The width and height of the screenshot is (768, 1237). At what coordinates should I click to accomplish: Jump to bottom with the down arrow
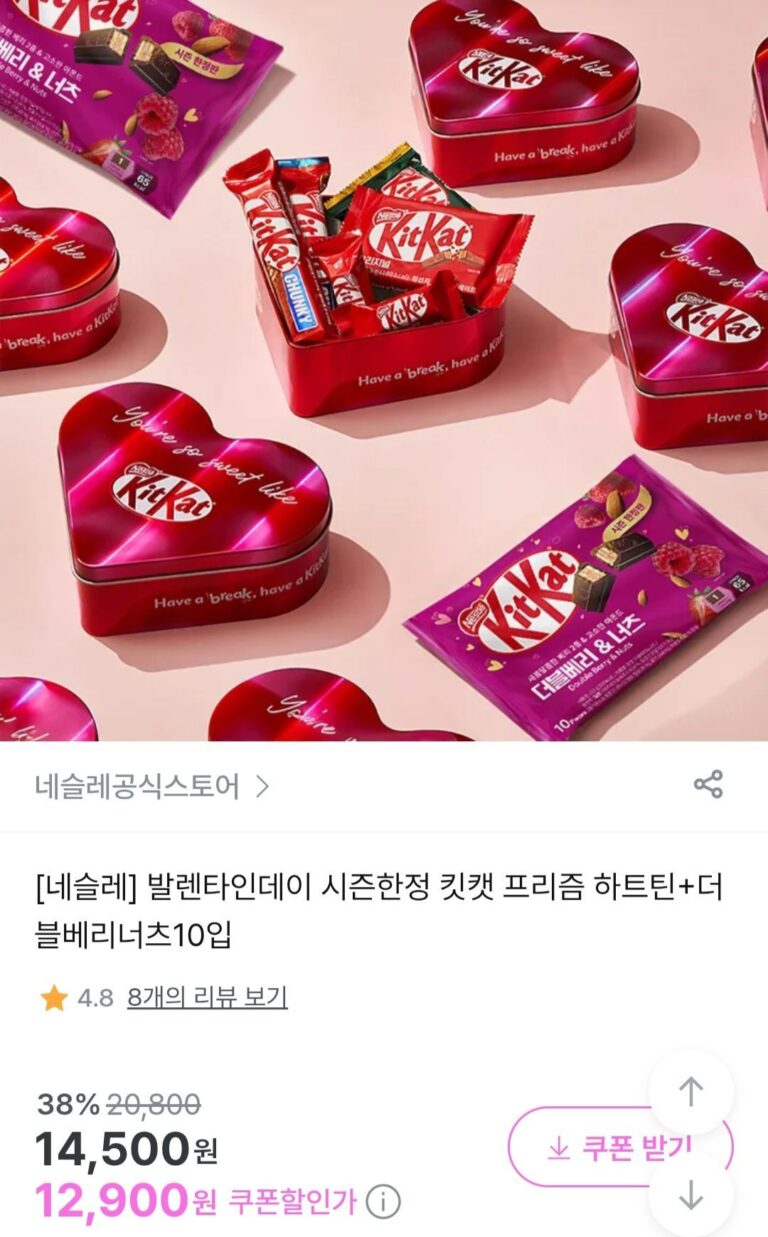pos(691,1195)
